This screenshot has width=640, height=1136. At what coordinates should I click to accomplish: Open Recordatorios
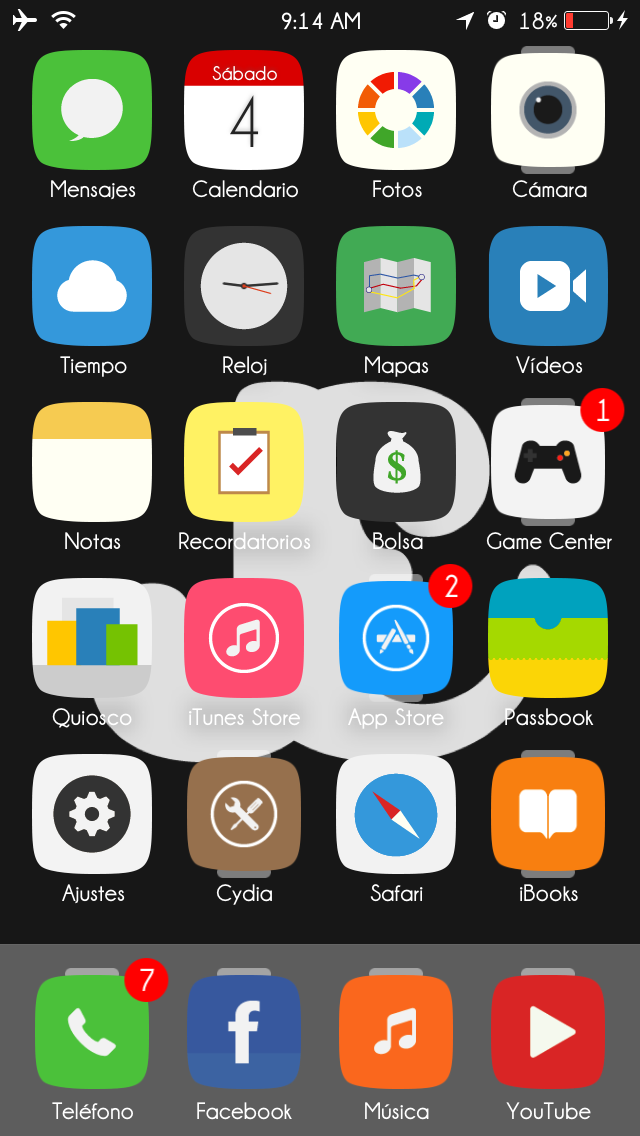coord(244,462)
